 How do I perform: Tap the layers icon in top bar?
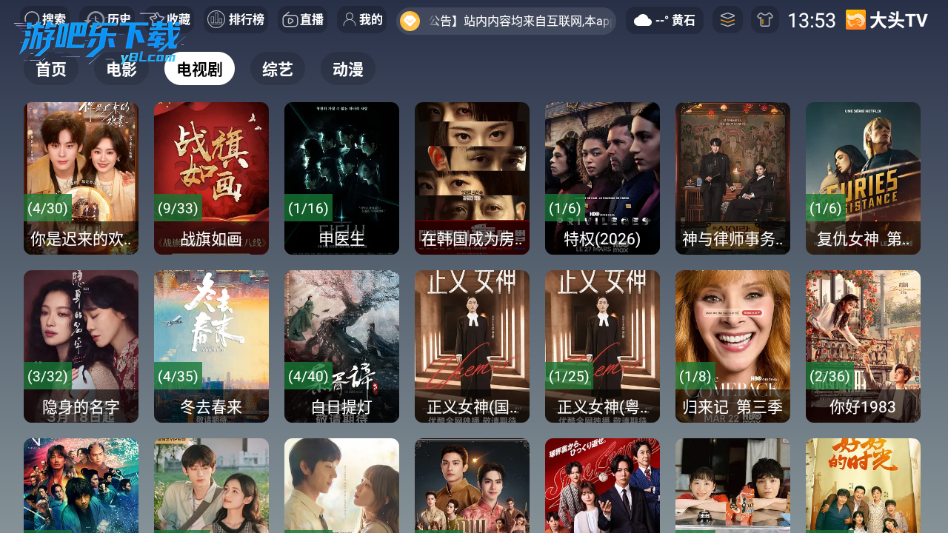pos(728,20)
